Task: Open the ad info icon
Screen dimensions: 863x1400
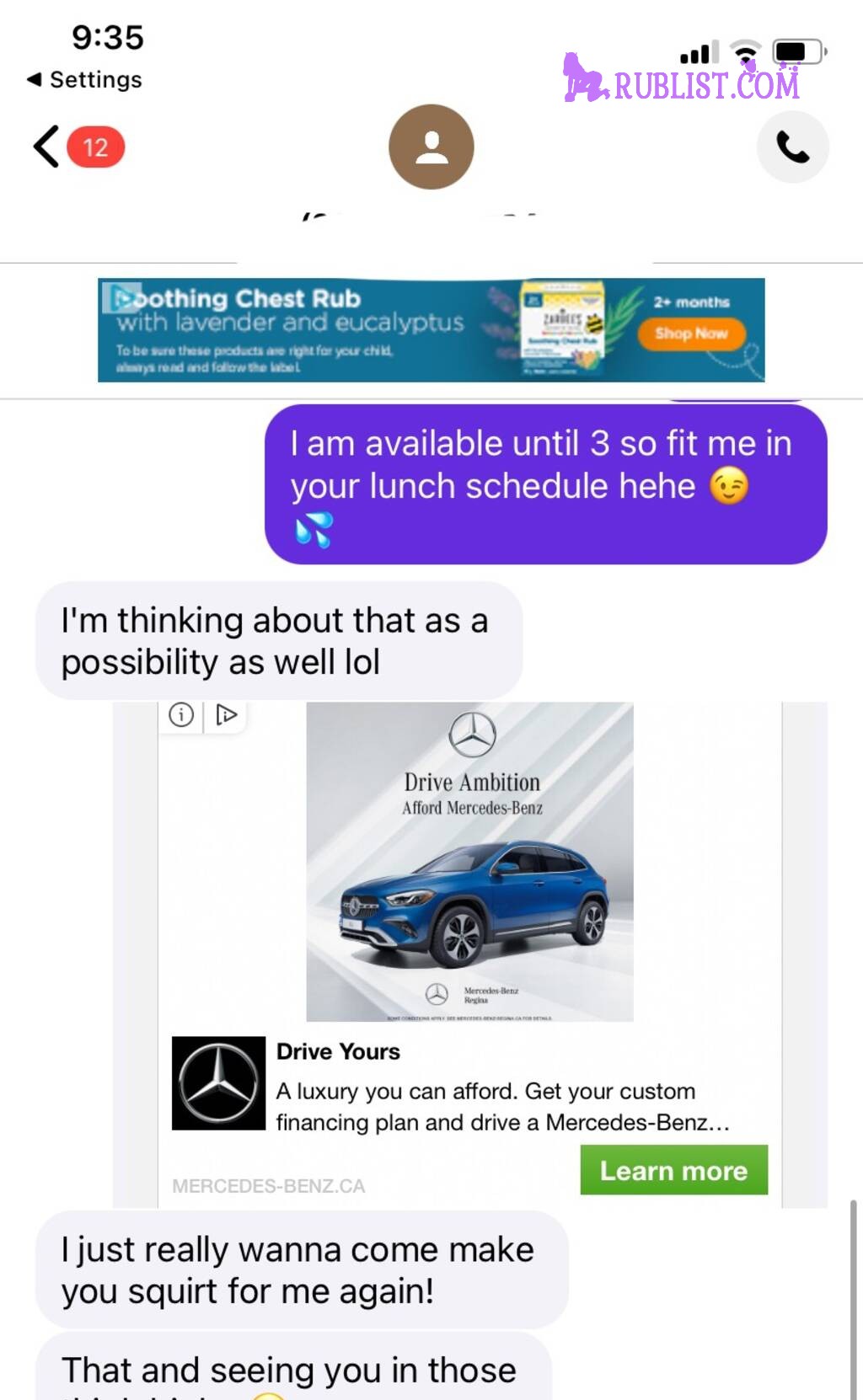Action: coord(181,715)
